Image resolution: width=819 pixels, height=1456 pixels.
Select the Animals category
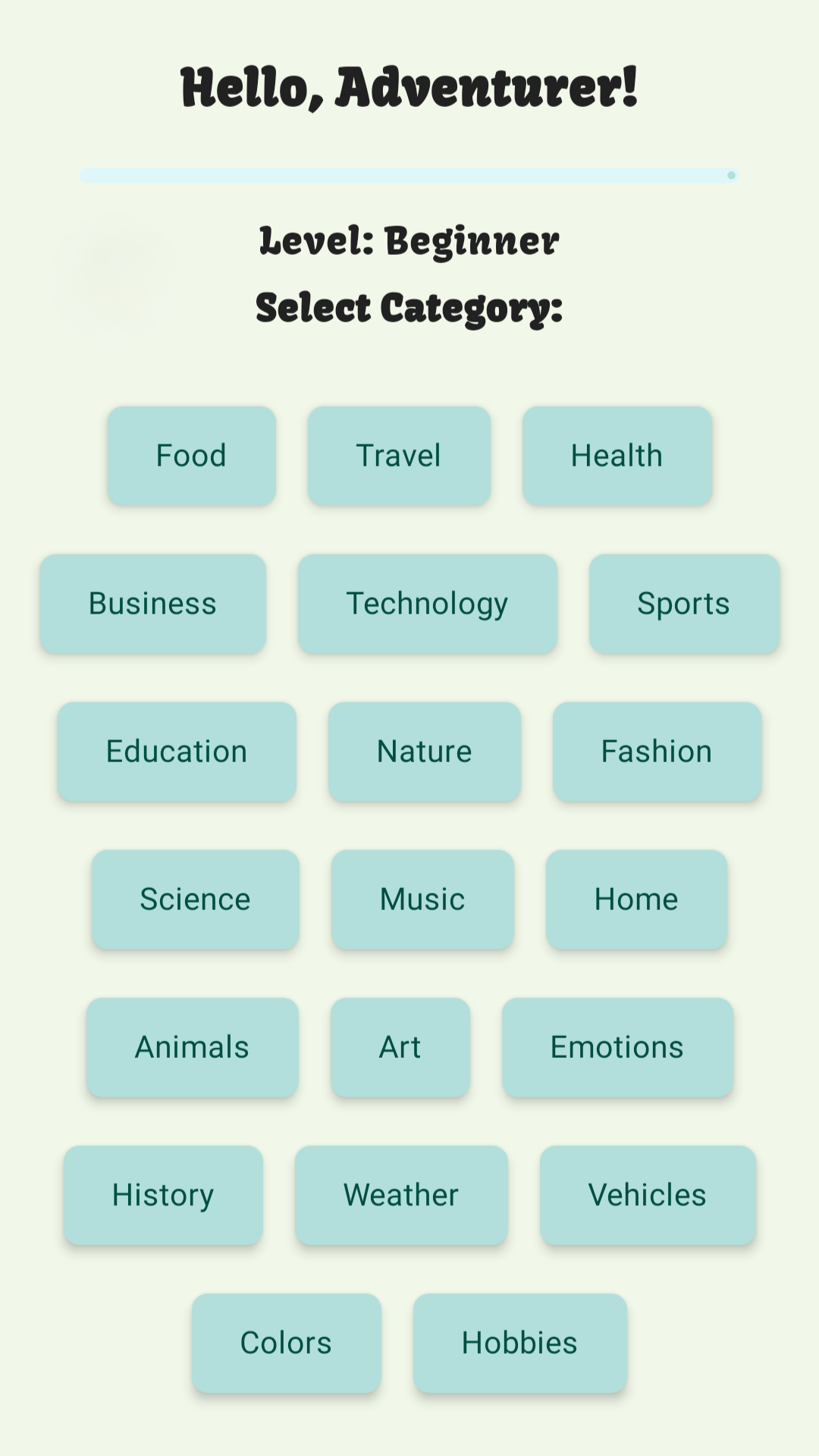[x=193, y=1047]
